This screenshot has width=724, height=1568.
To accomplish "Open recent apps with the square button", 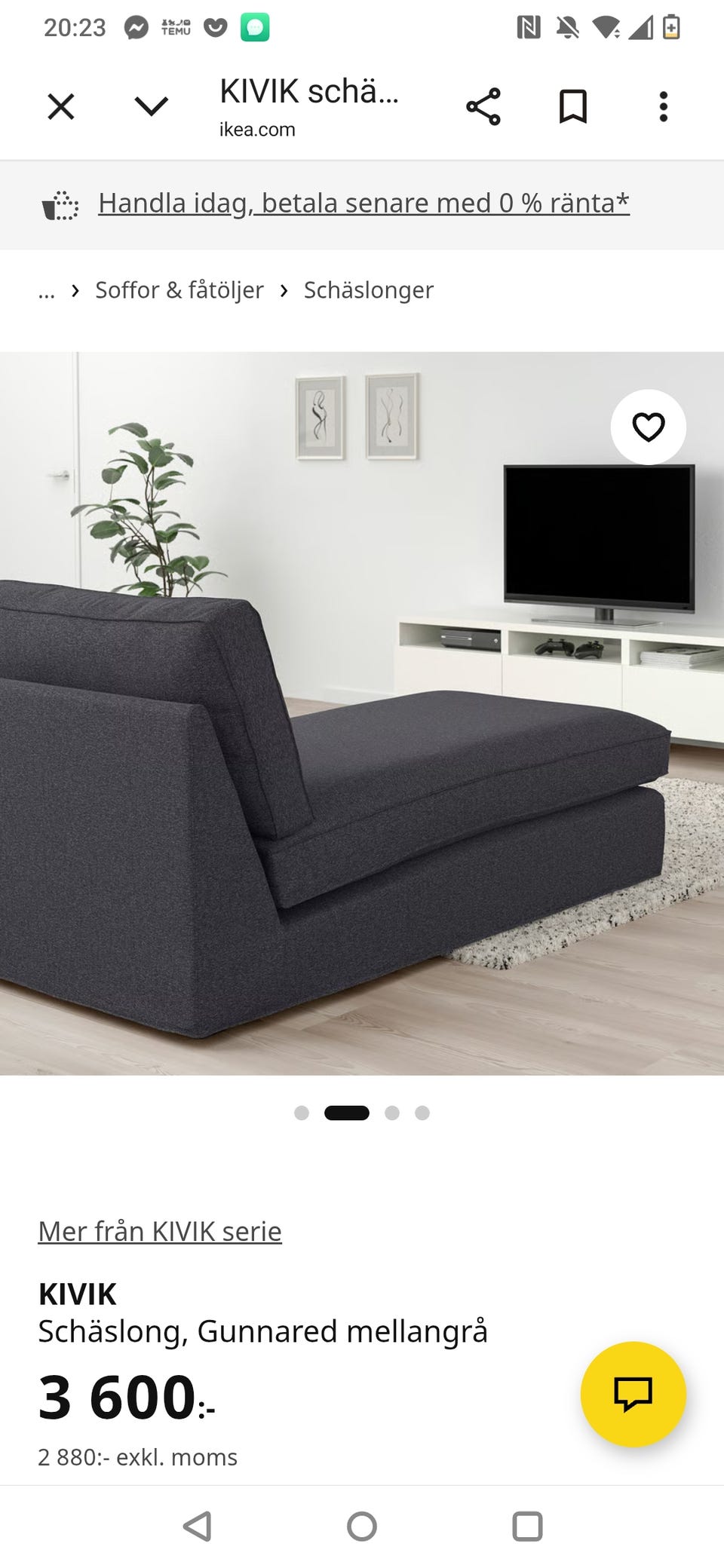I will pyautogui.click(x=526, y=1527).
